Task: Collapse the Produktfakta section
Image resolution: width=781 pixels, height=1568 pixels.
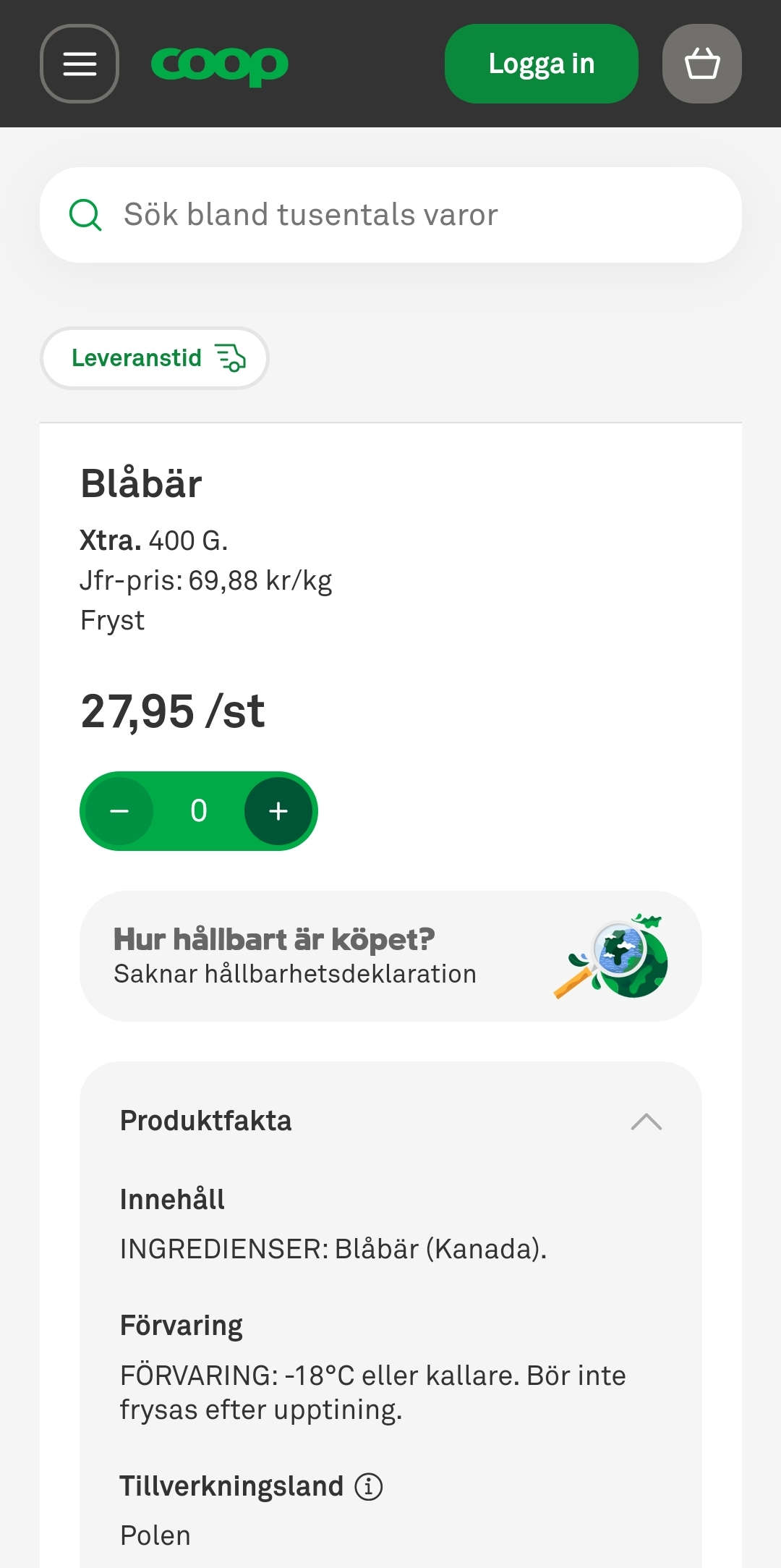Action: (x=647, y=1121)
